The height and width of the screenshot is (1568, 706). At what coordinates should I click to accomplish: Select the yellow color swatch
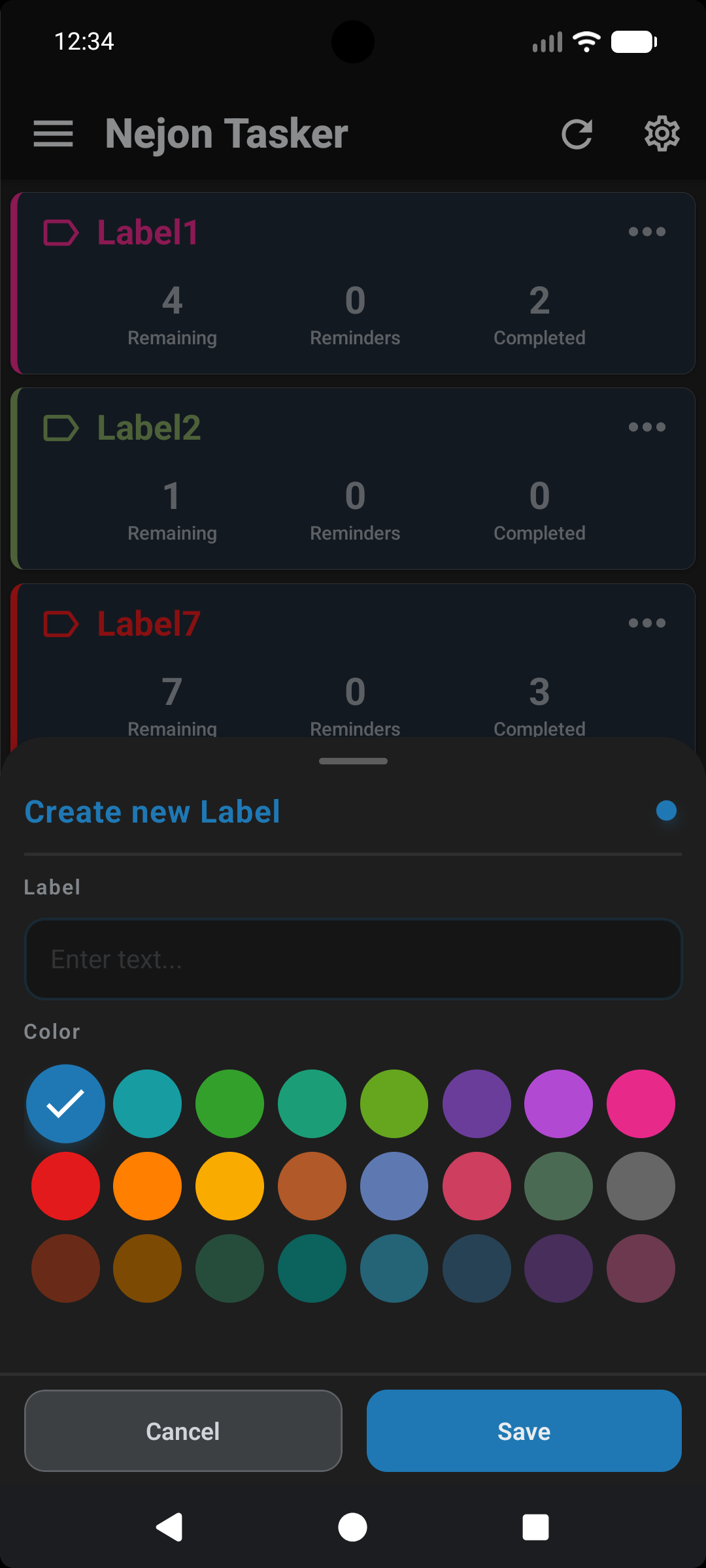tap(229, 1186)
